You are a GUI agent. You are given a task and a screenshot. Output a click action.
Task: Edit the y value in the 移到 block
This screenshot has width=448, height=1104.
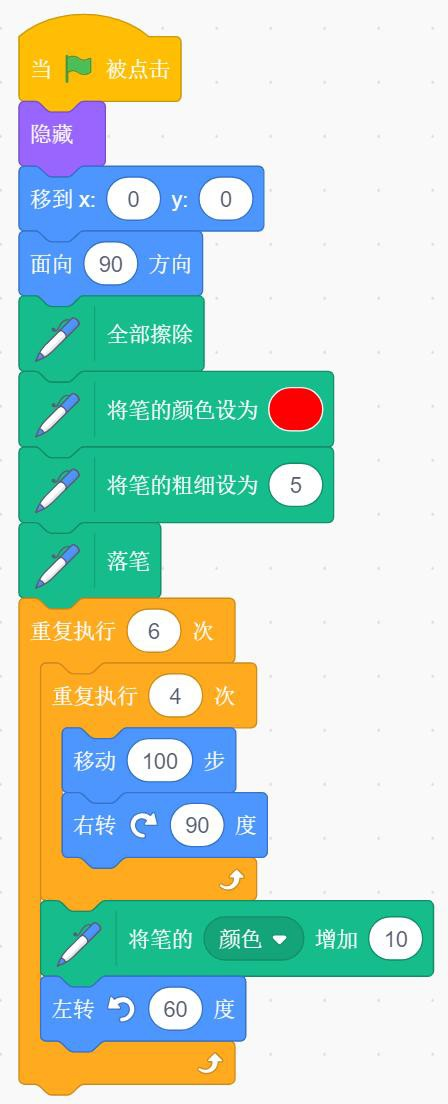coord(225,200)
